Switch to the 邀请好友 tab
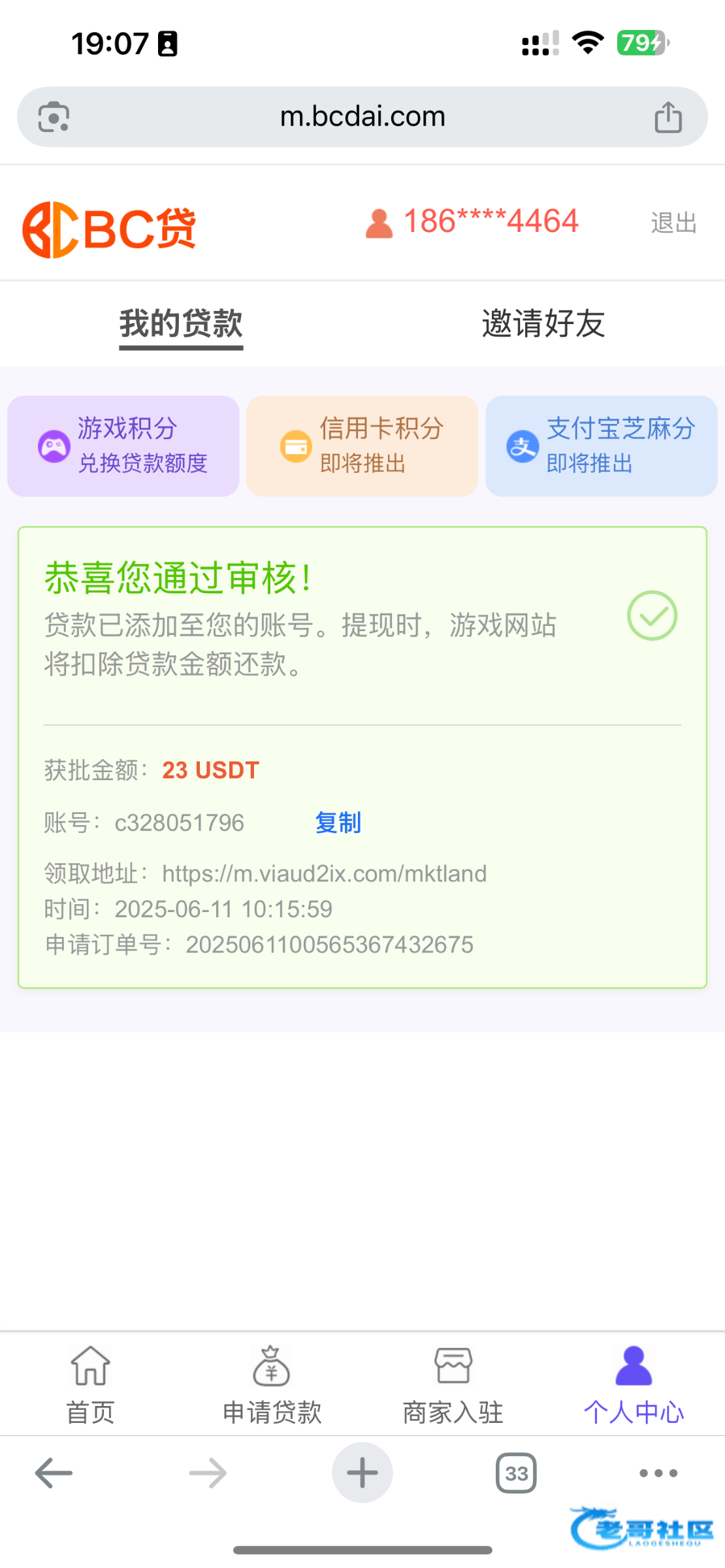The width and height of the screenshot is (725, 1568). pos(543,323)
